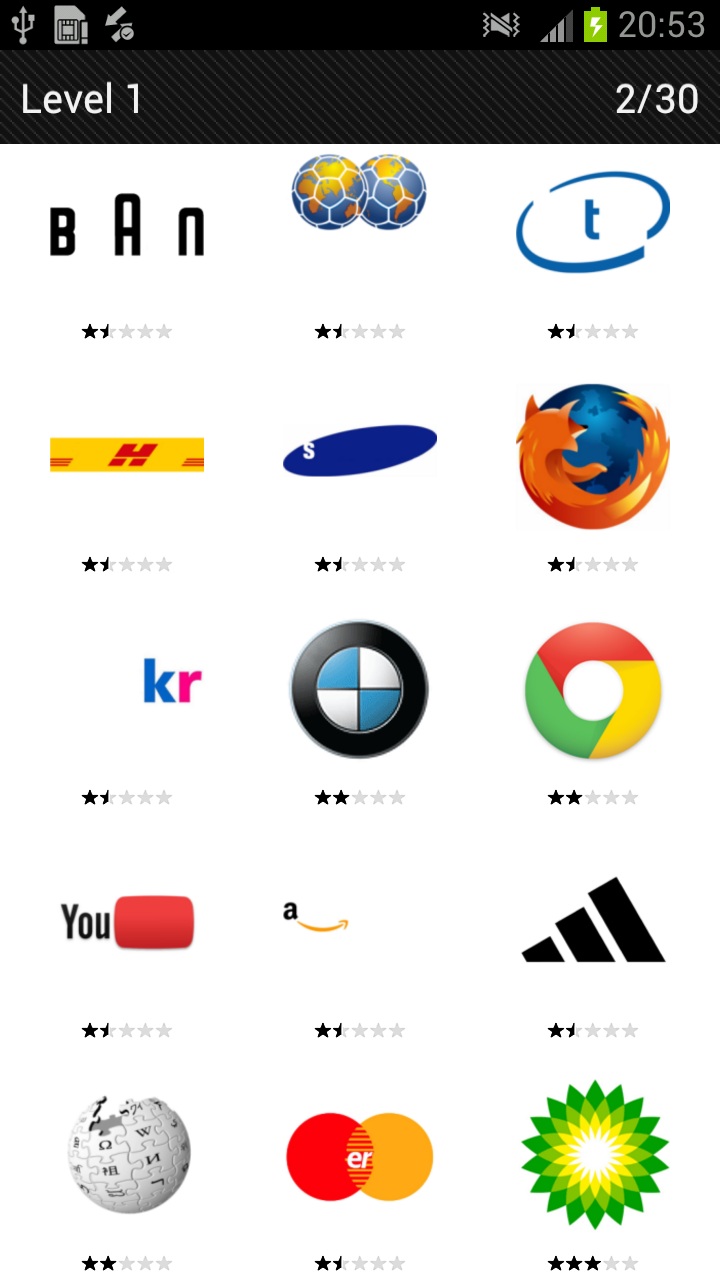Viewport: 720px width, 1280px height.
Task: Select the BMW logo puzzle
Action: pyautogui.click(x=358, y=688)
